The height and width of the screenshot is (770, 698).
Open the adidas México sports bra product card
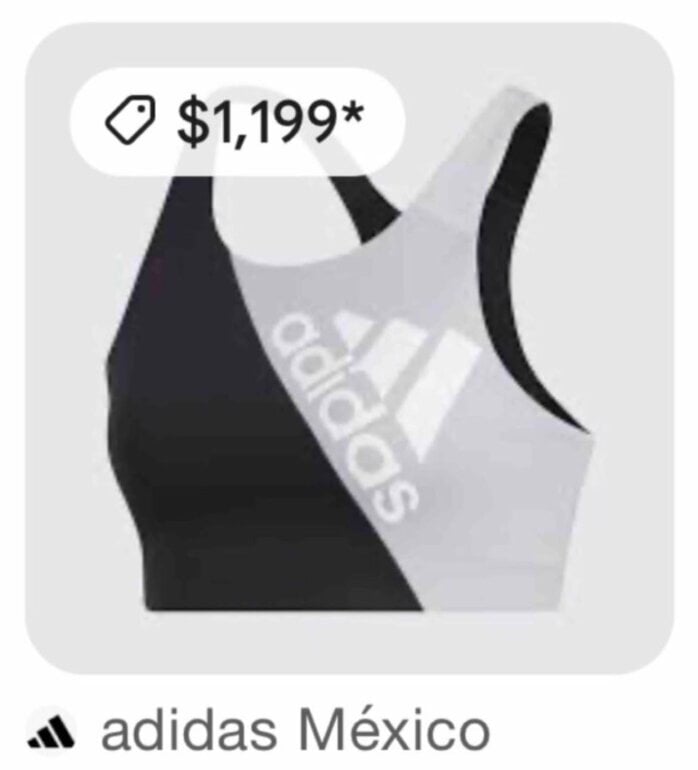tap(349, 348)
